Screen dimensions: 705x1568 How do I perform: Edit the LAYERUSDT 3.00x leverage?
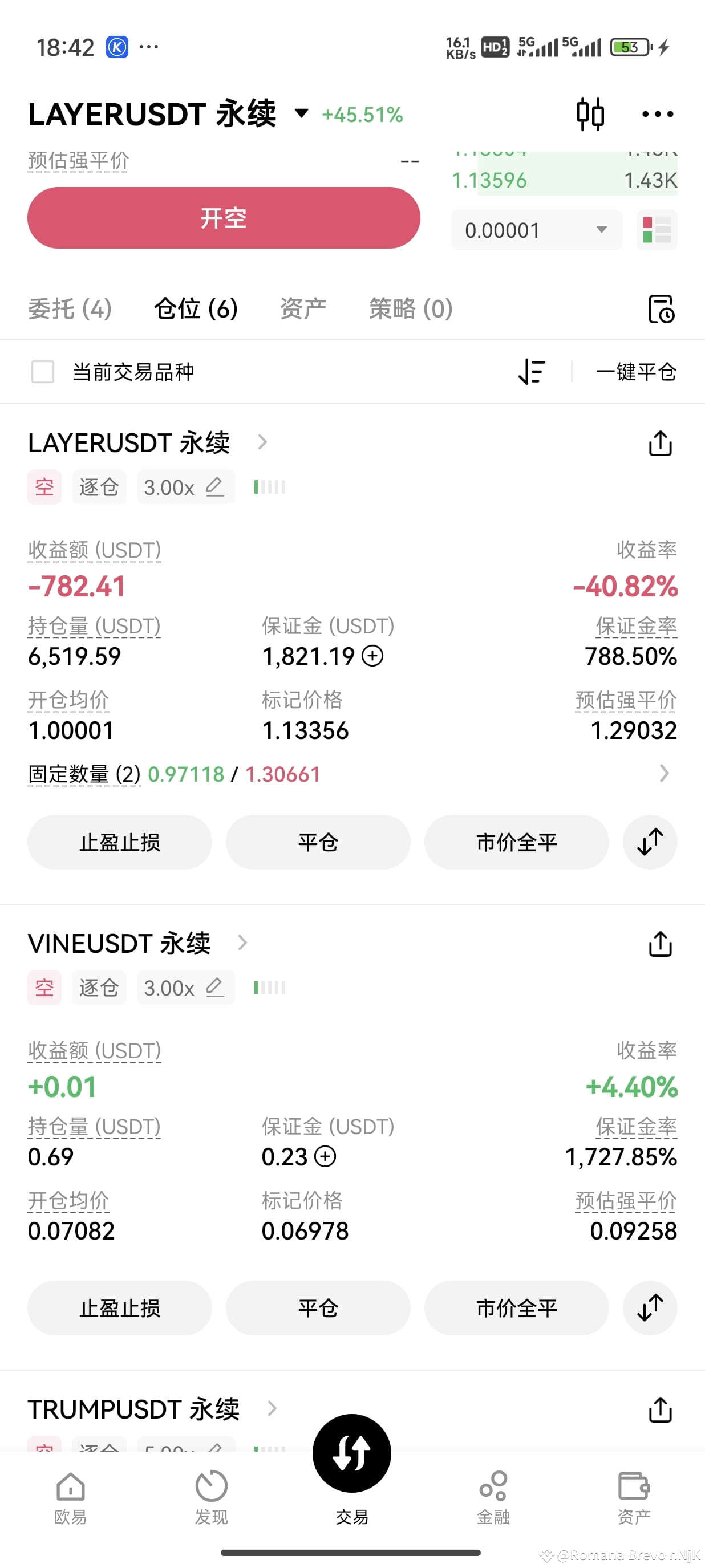click(214, 487)
